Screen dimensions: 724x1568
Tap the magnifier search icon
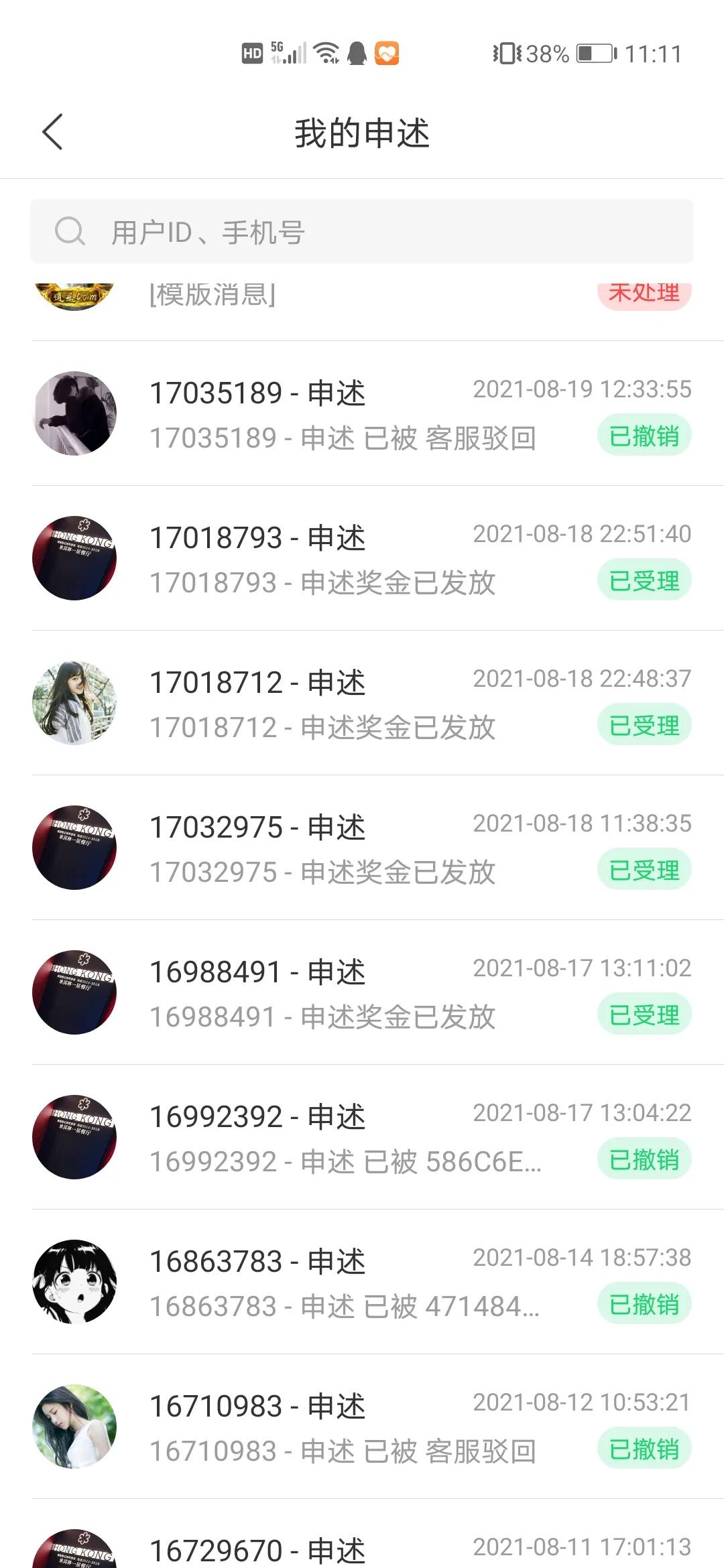point(70,232)
